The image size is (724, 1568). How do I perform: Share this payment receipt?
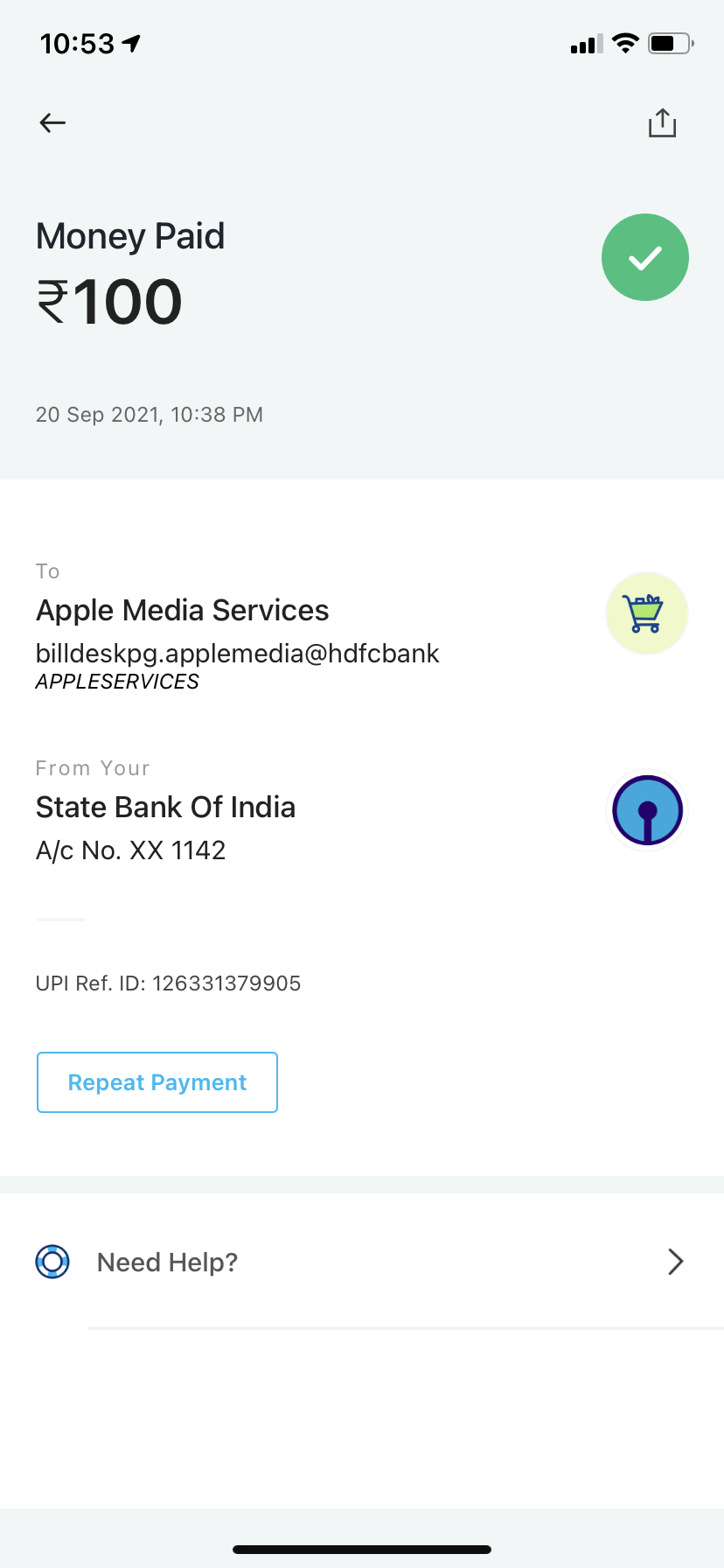point(662,123)
